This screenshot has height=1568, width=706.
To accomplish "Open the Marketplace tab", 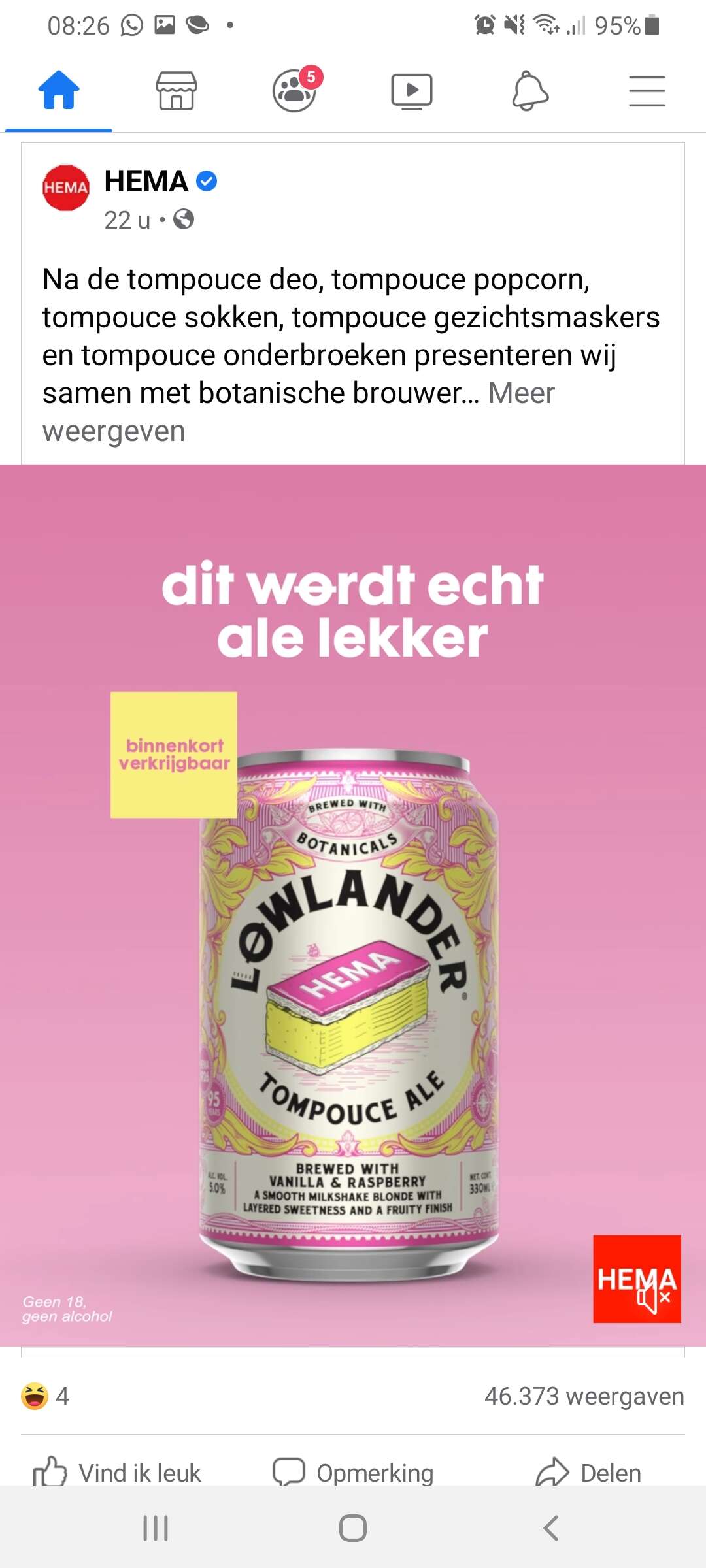I will pos(176,90).
